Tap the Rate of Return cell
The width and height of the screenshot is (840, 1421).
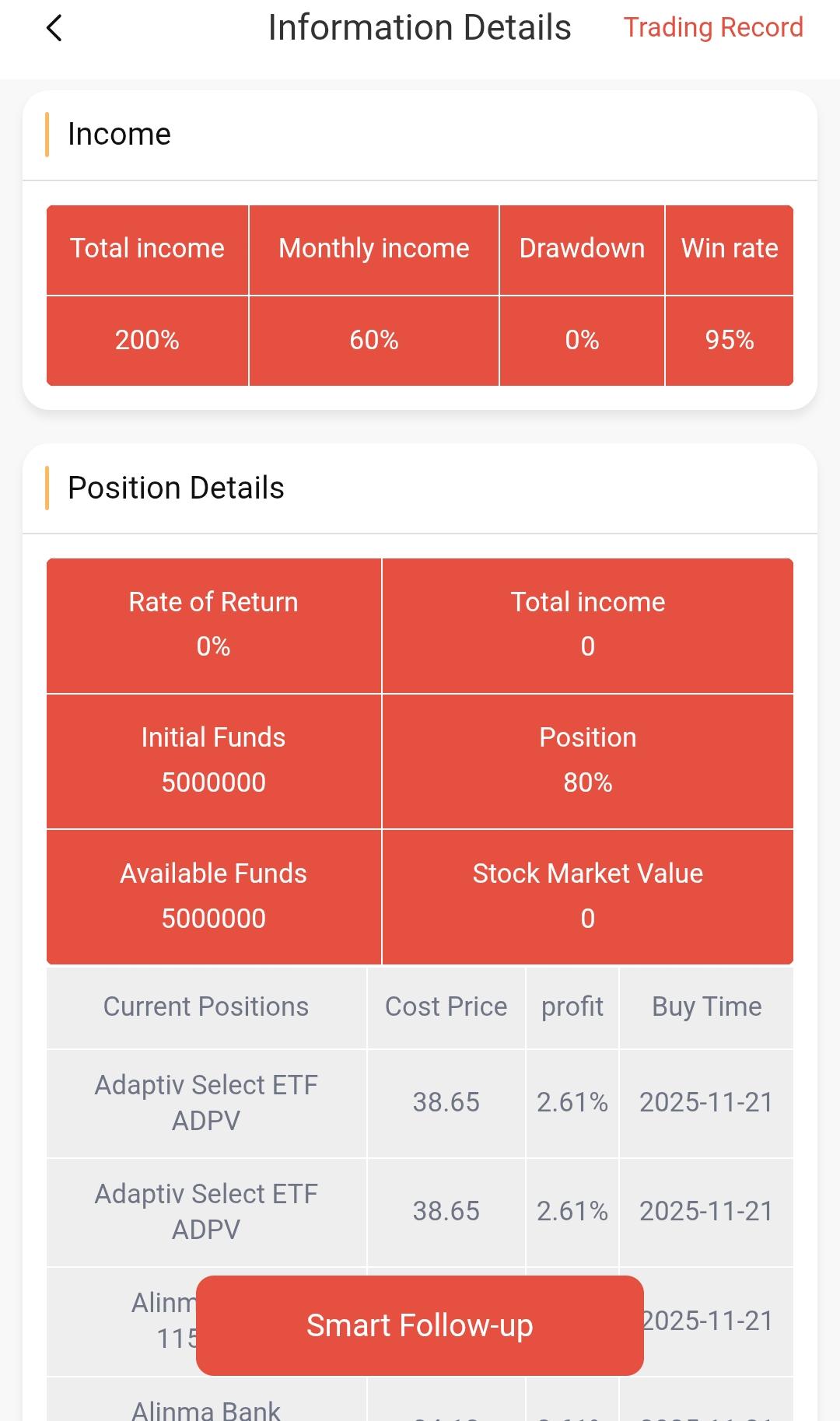point(214,624)
